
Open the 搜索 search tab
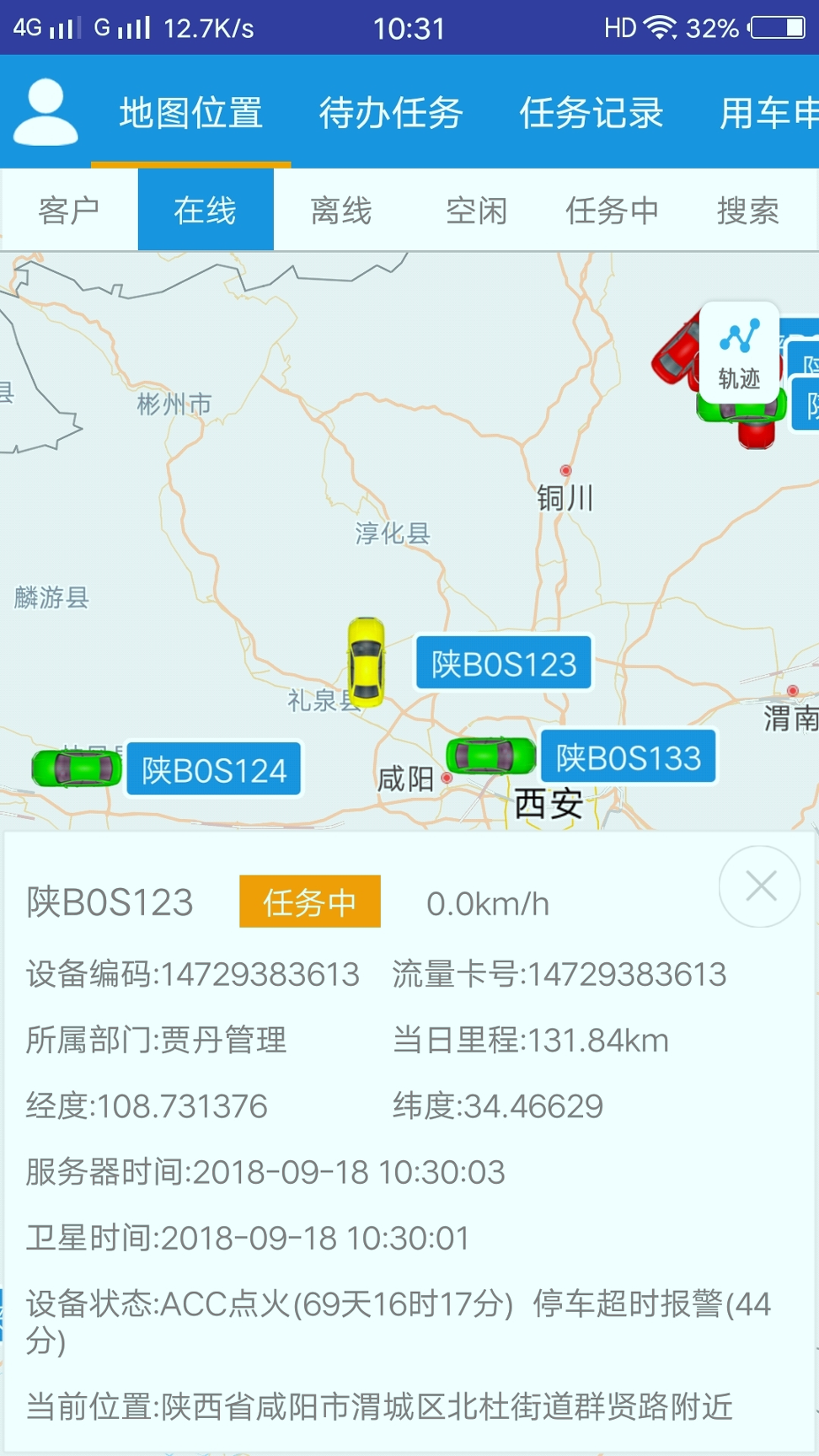click(x=748, y=211)
